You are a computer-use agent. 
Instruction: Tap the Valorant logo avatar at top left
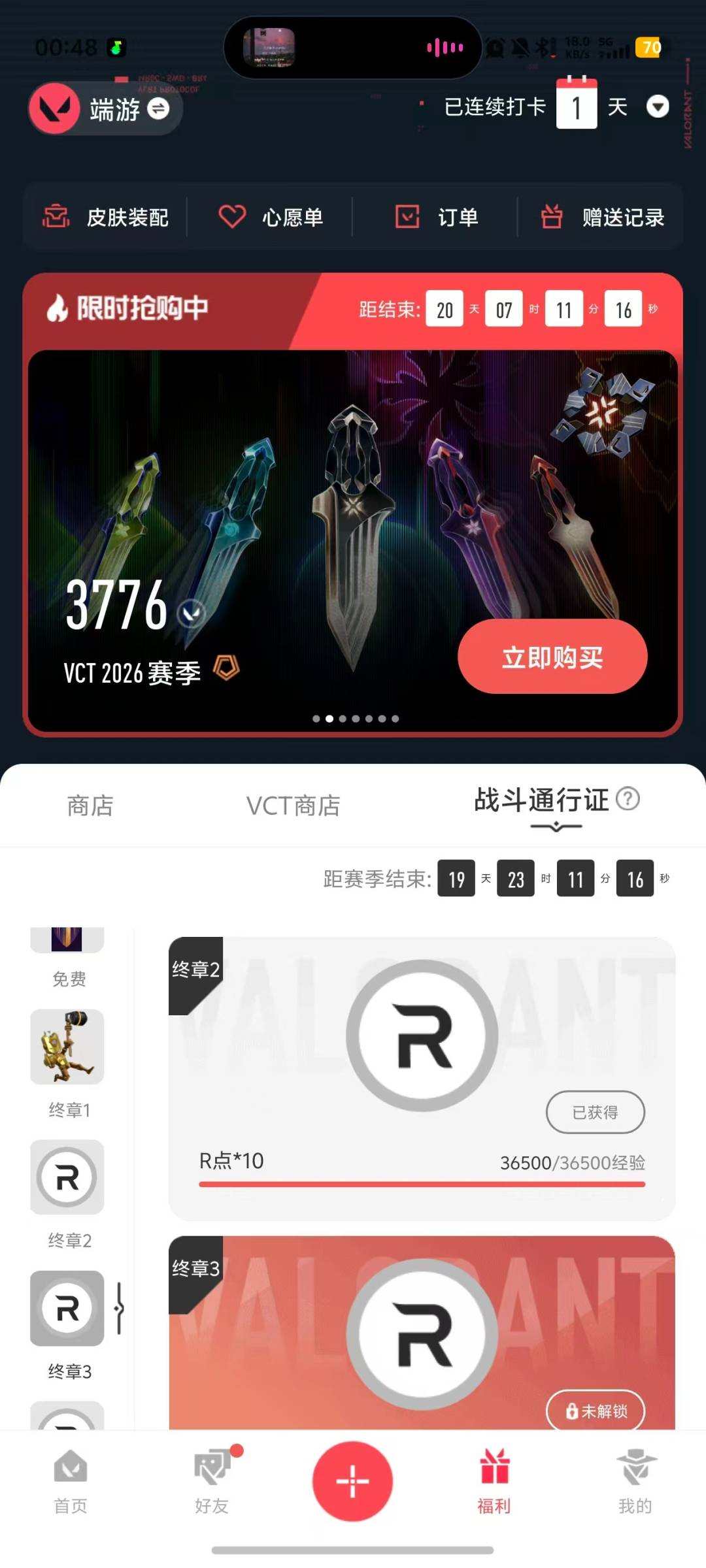(x=56, y=109)
